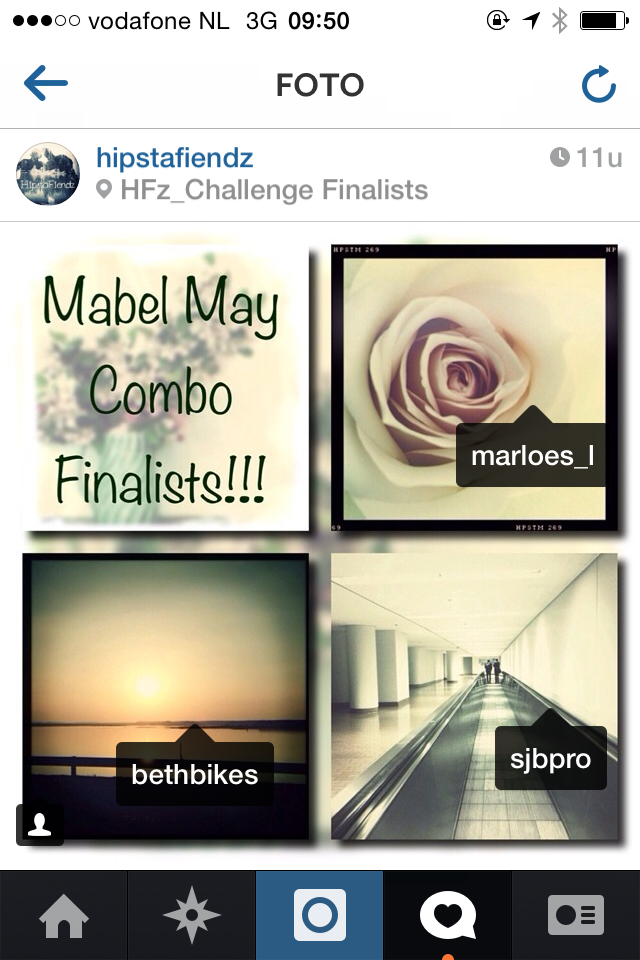Tap the sjbpro user tag

click(x=550, y=759)
